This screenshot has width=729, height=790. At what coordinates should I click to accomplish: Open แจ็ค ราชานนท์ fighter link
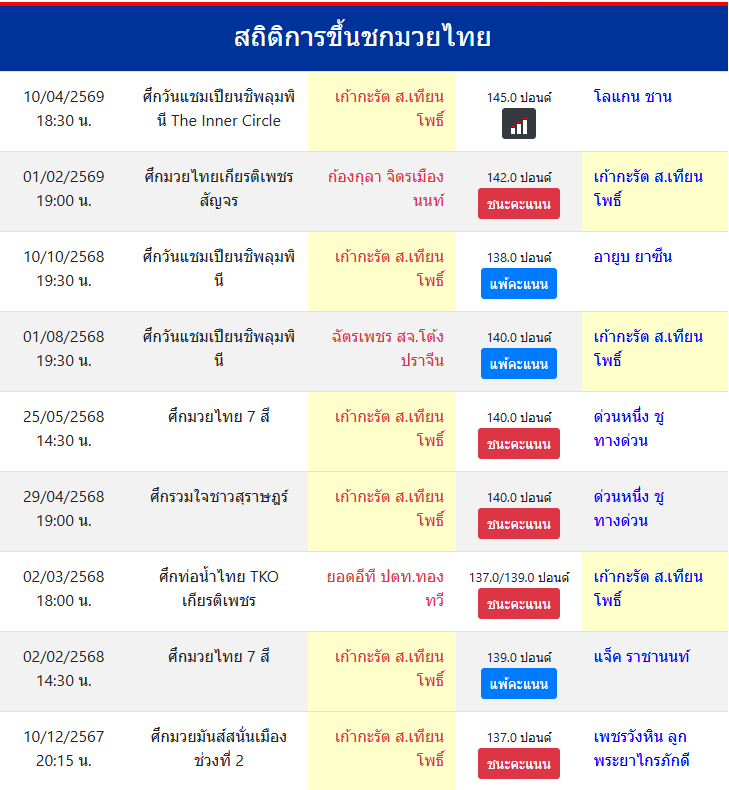(x=641, y=657)
